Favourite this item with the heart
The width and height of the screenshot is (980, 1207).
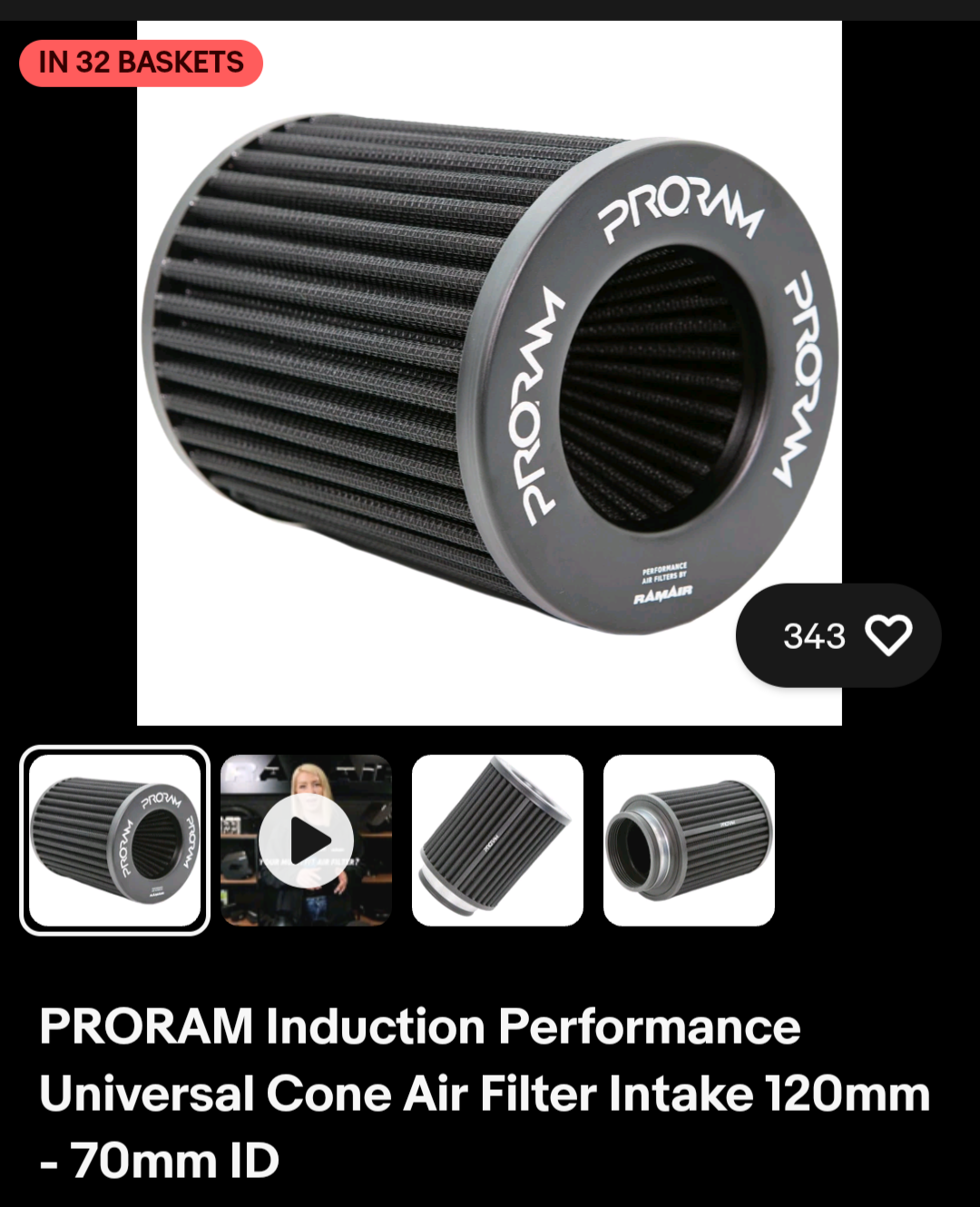tap(887, 635)
